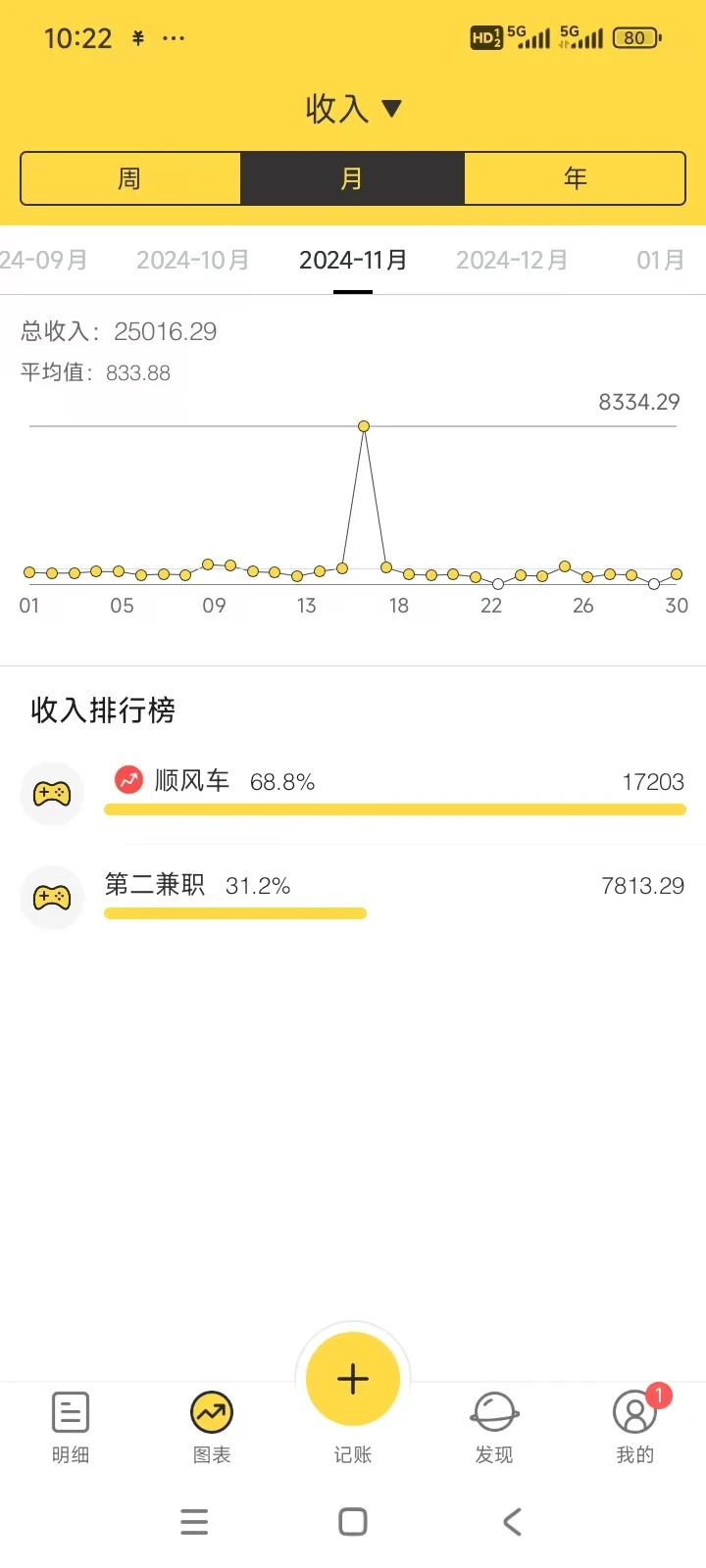This screenshot has width=706, height=1568.
Task: Go to the system home screen
Action: pyautogui.click(x=353, y=1522)
